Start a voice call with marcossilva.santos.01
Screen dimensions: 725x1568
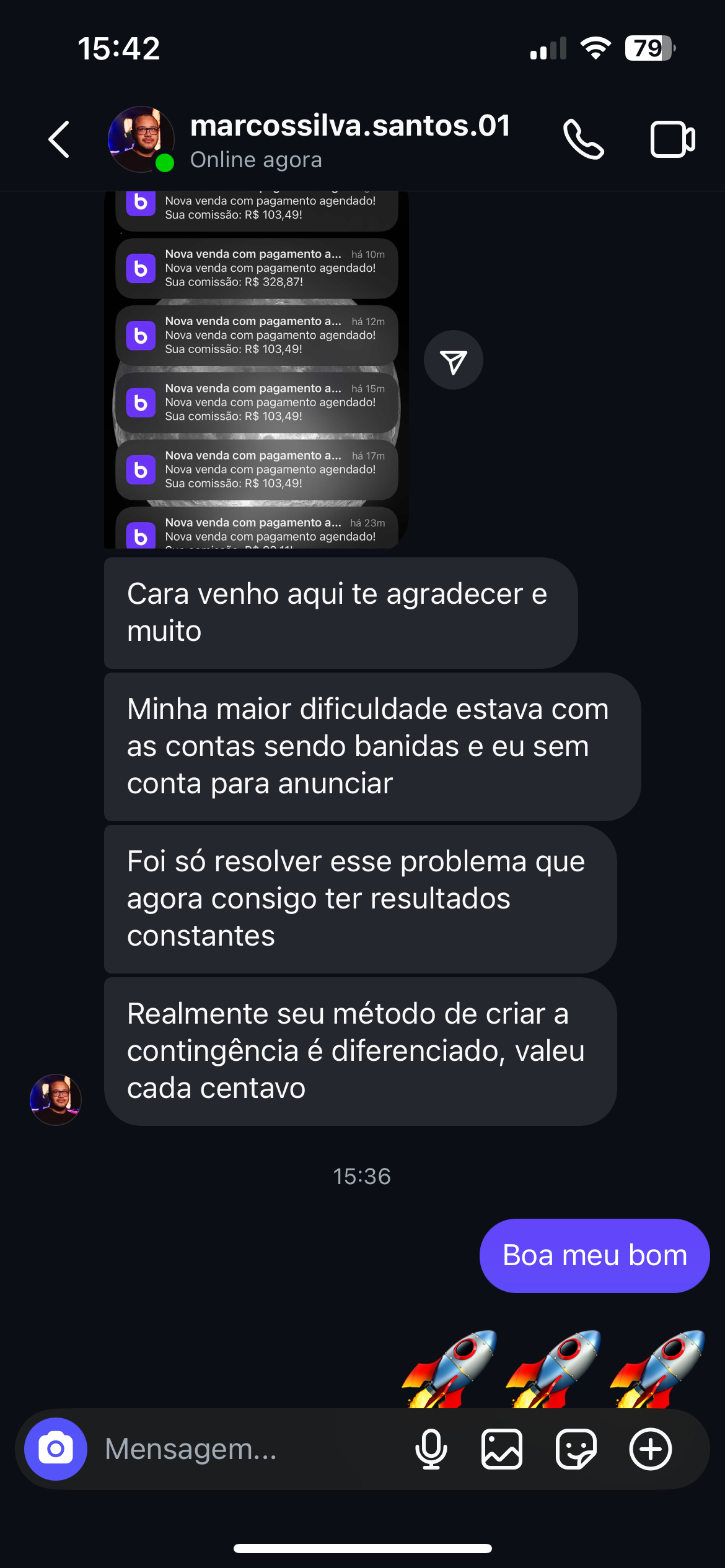coord(583,139)
